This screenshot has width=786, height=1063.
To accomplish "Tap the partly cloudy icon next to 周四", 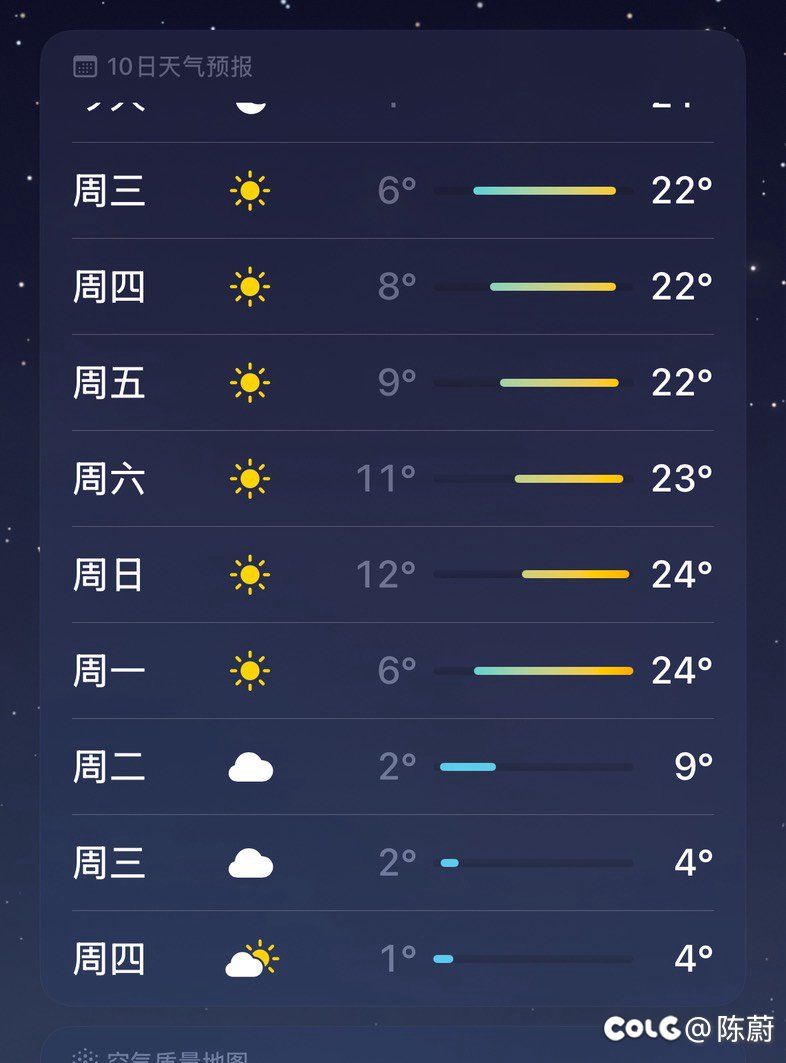I will coord(249,958).
